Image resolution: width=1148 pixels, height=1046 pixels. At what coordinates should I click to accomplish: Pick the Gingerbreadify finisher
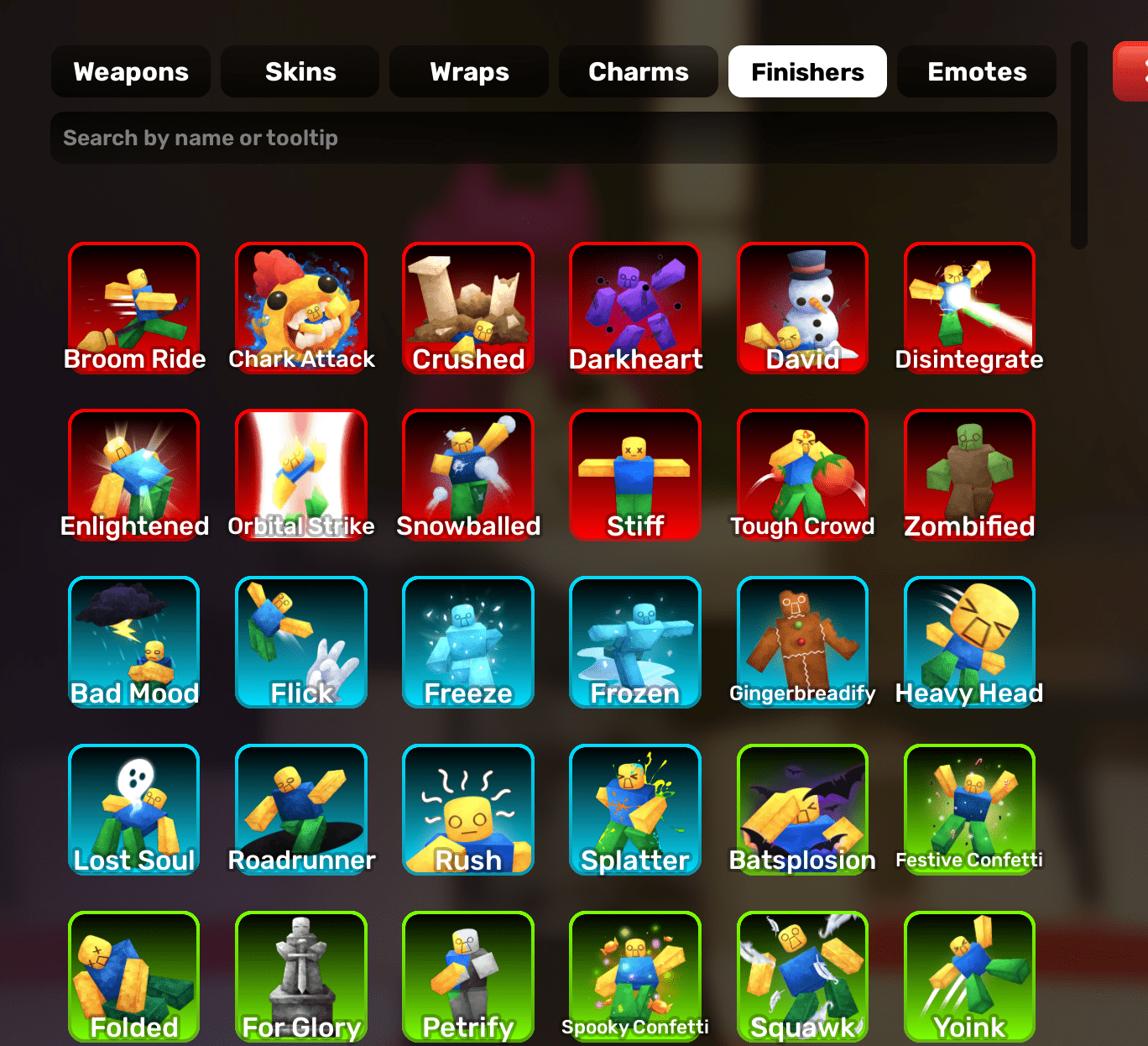(802, 641)
